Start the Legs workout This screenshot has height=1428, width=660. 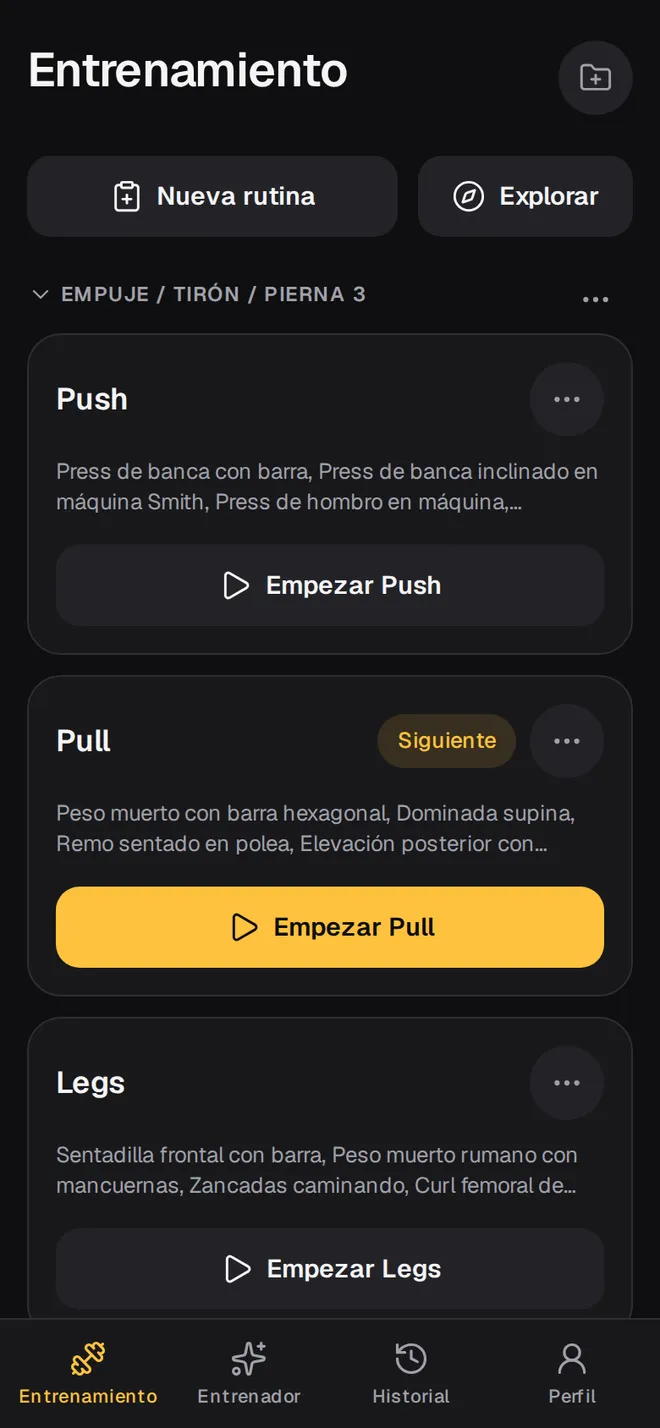point(330,1269)
